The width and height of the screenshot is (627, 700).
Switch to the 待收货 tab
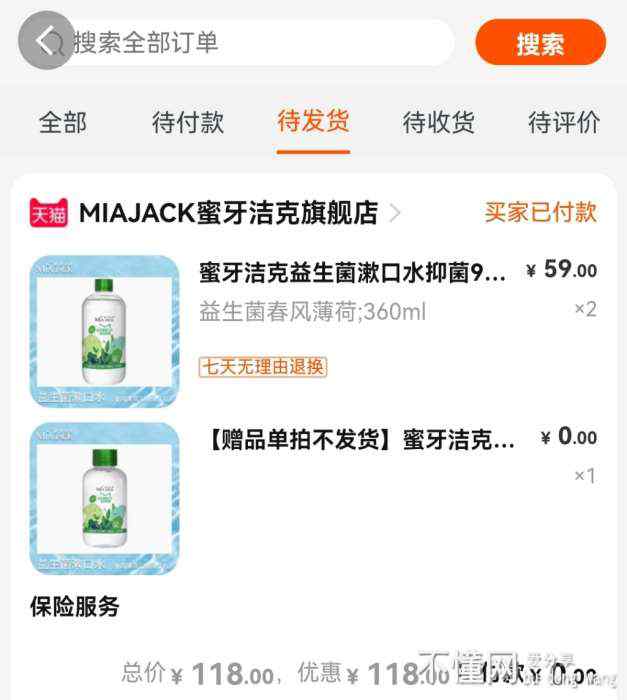(438, 123)
